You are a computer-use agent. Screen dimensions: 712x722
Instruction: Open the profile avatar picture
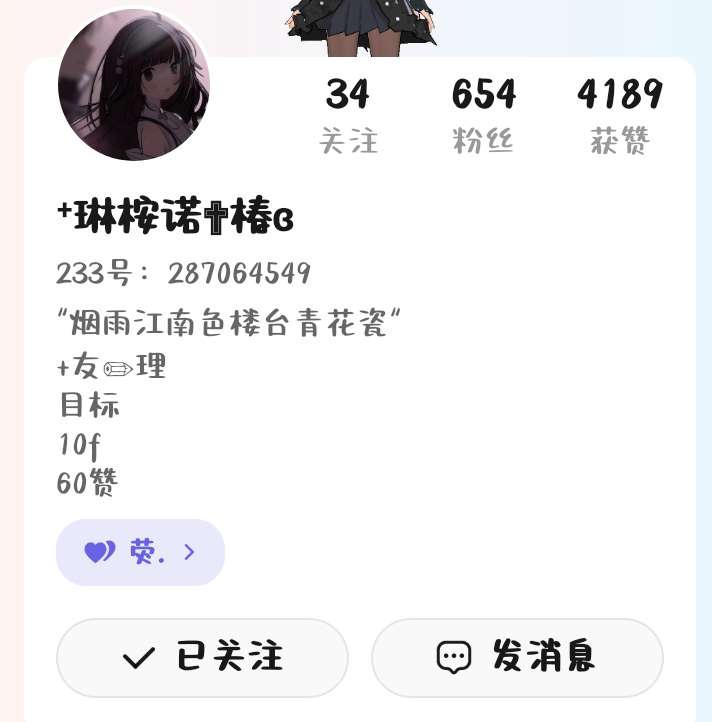(x=133, y=85)
